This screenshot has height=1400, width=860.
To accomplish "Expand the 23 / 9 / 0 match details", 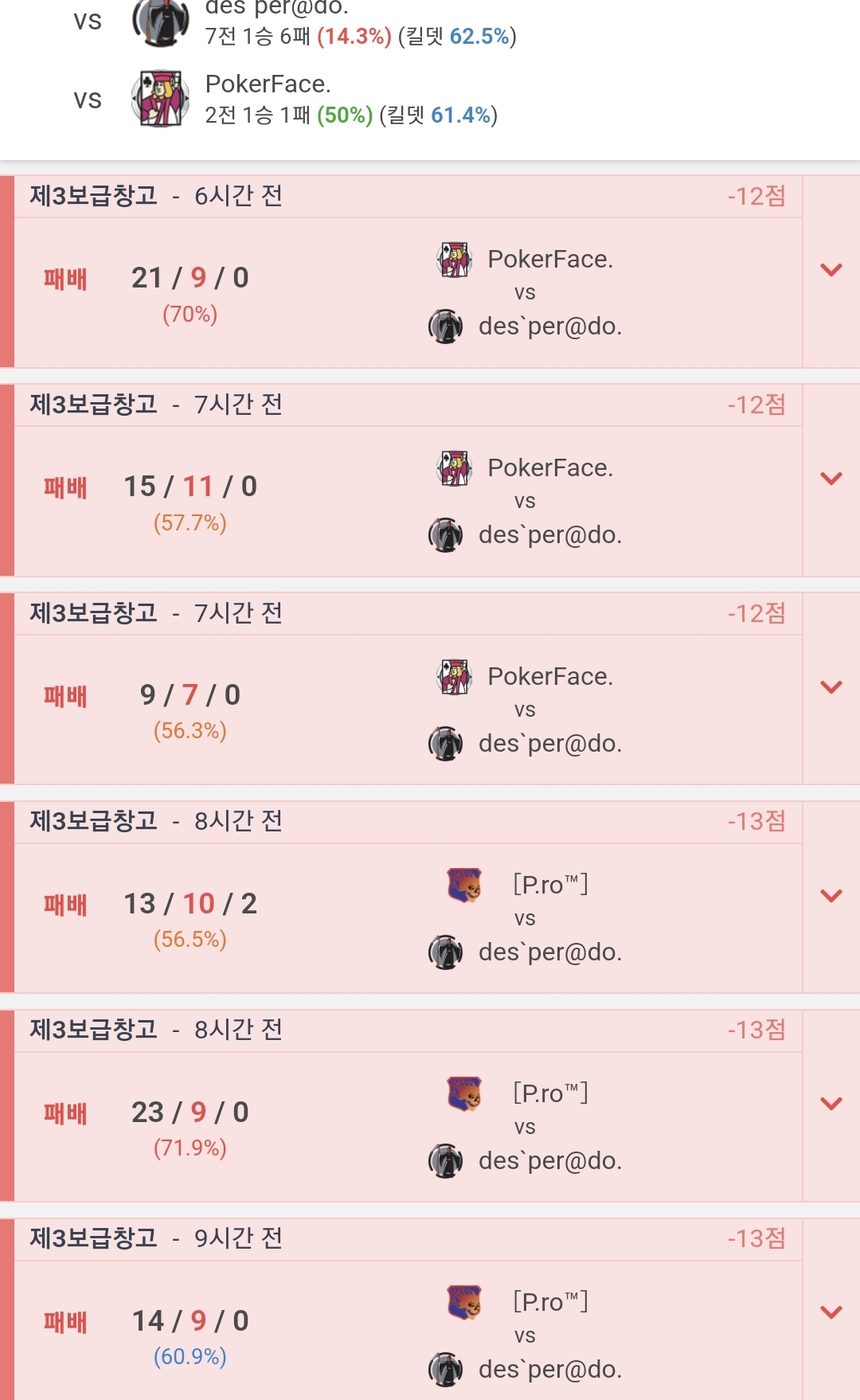I will tap(831, 1104).
